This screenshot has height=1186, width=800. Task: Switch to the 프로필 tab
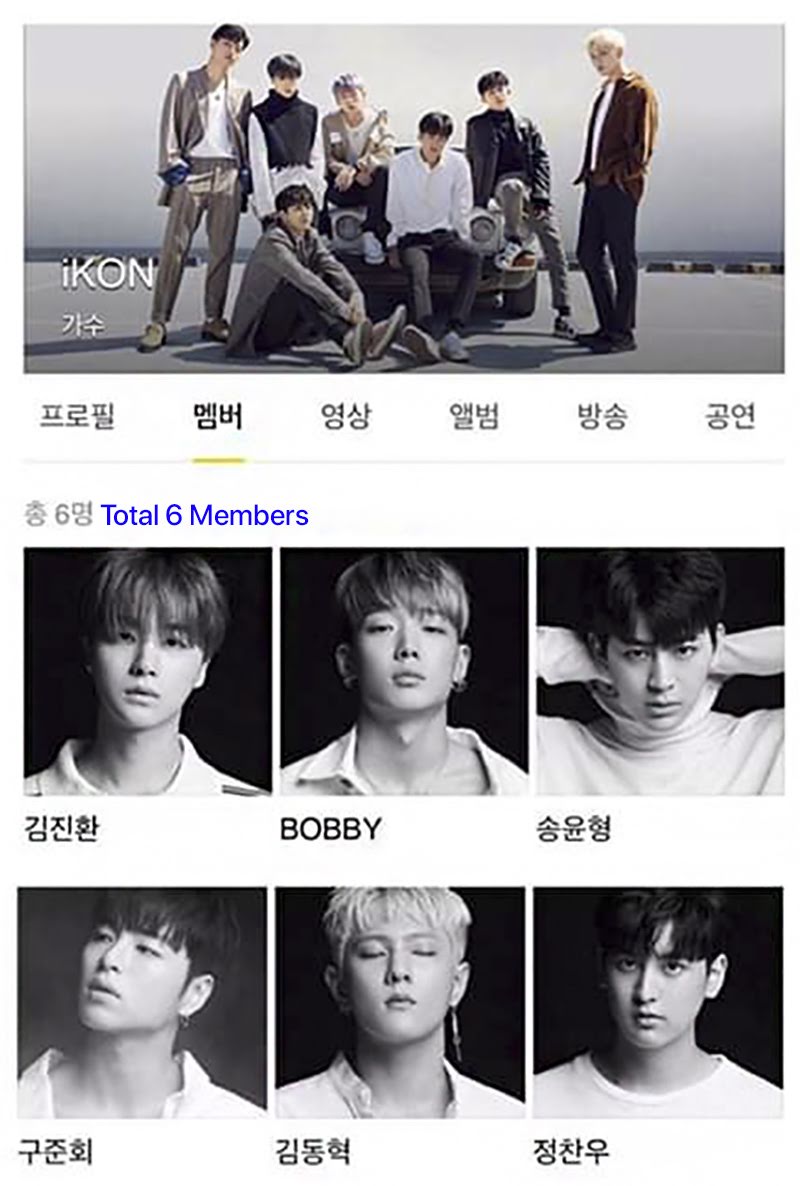point(77,417)
